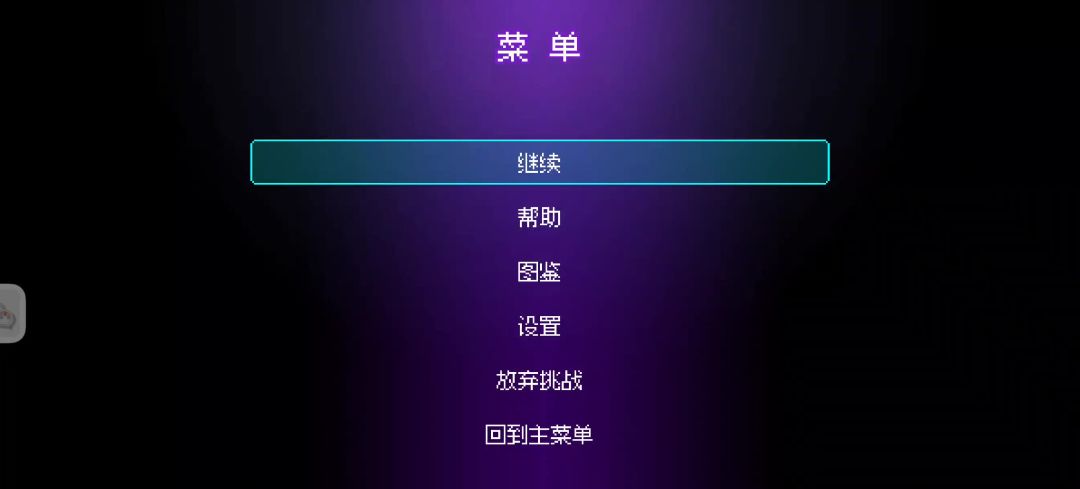Select 继续 to resume the game
Image resolution: width=1080 pixels, height=489 pixels.
click(x=539, y=162)
